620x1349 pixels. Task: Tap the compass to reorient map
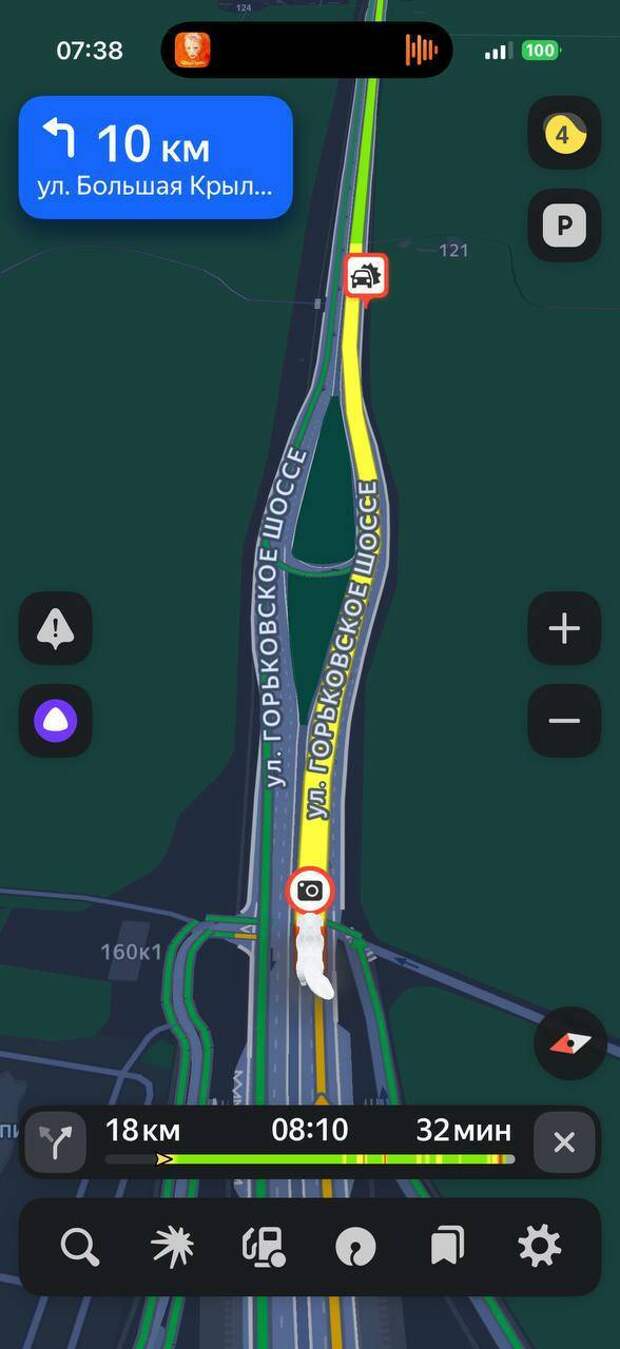pos(571,1043)
